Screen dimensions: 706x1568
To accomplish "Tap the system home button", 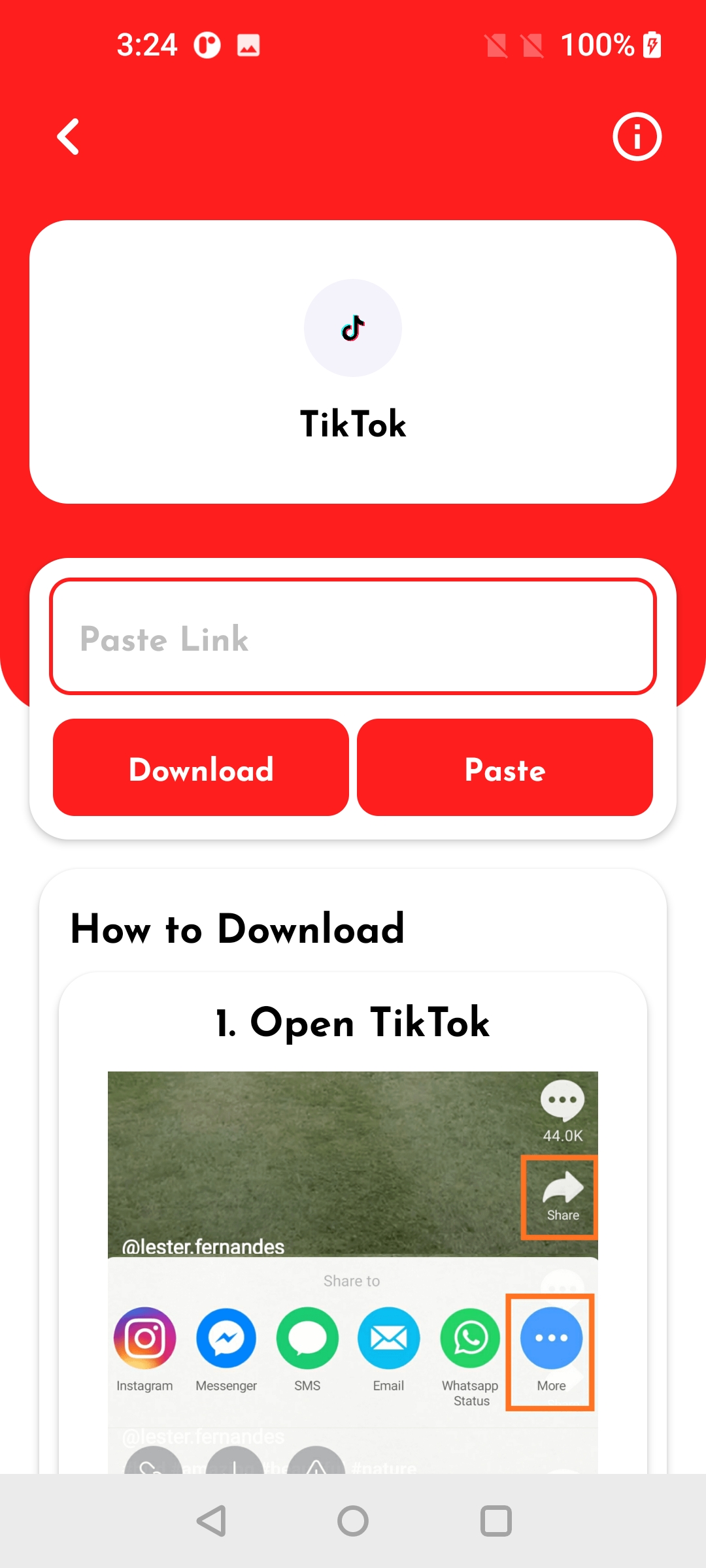I will pos(353,1521).
